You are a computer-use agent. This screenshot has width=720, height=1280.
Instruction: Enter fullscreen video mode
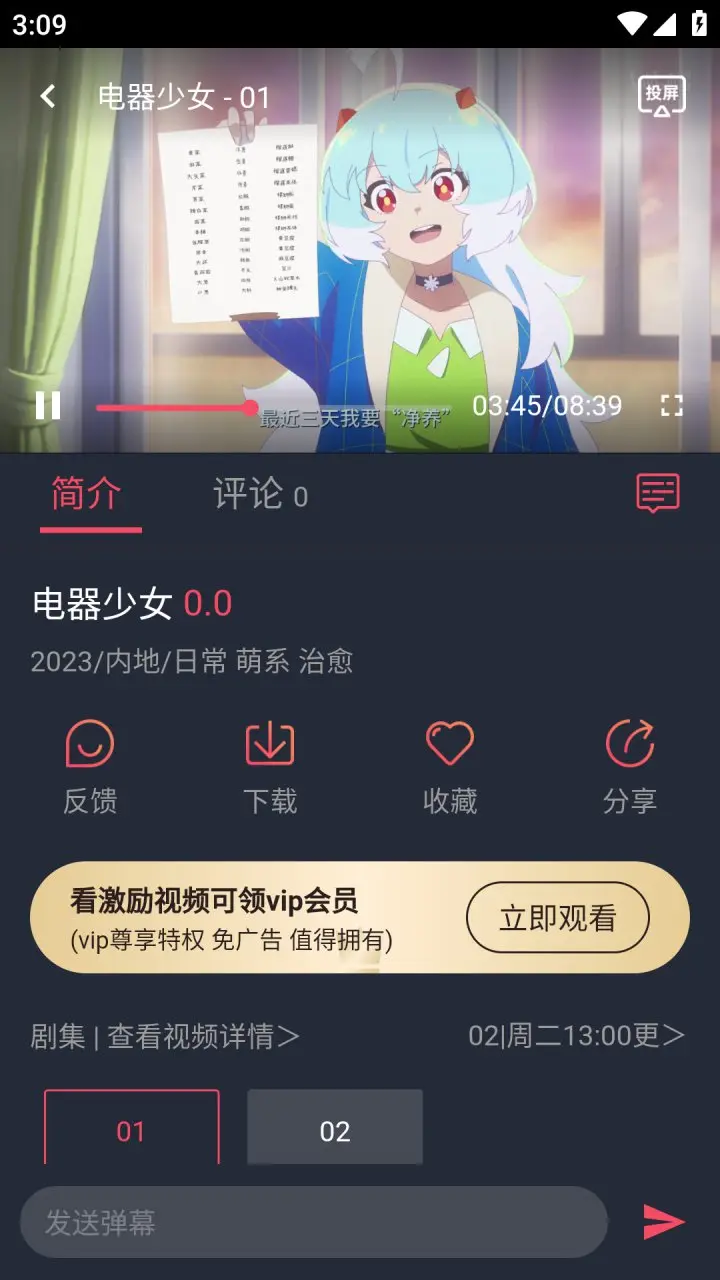672,405
